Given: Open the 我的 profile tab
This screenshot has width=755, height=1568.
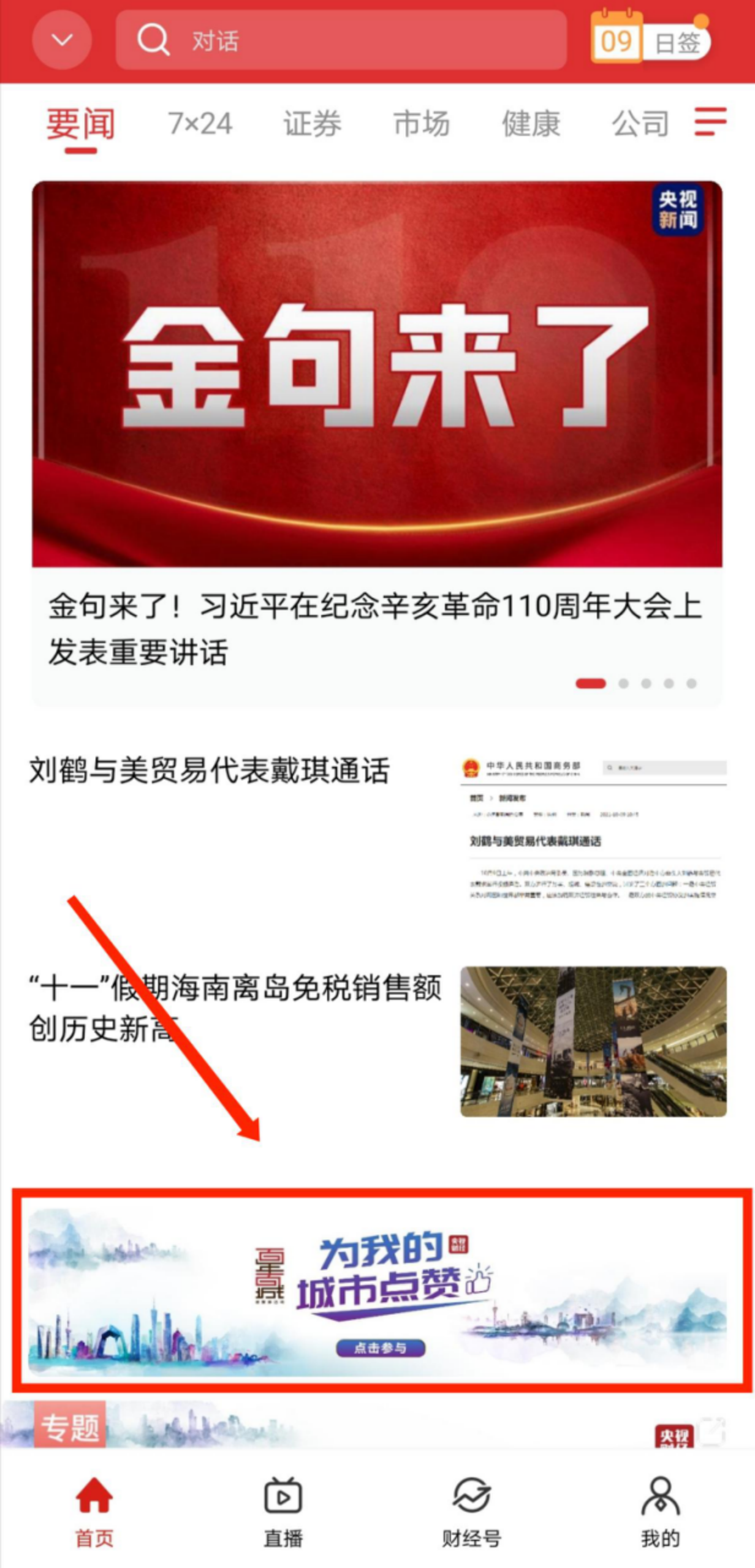Looking at the screenshot, I should [660, 1512].
